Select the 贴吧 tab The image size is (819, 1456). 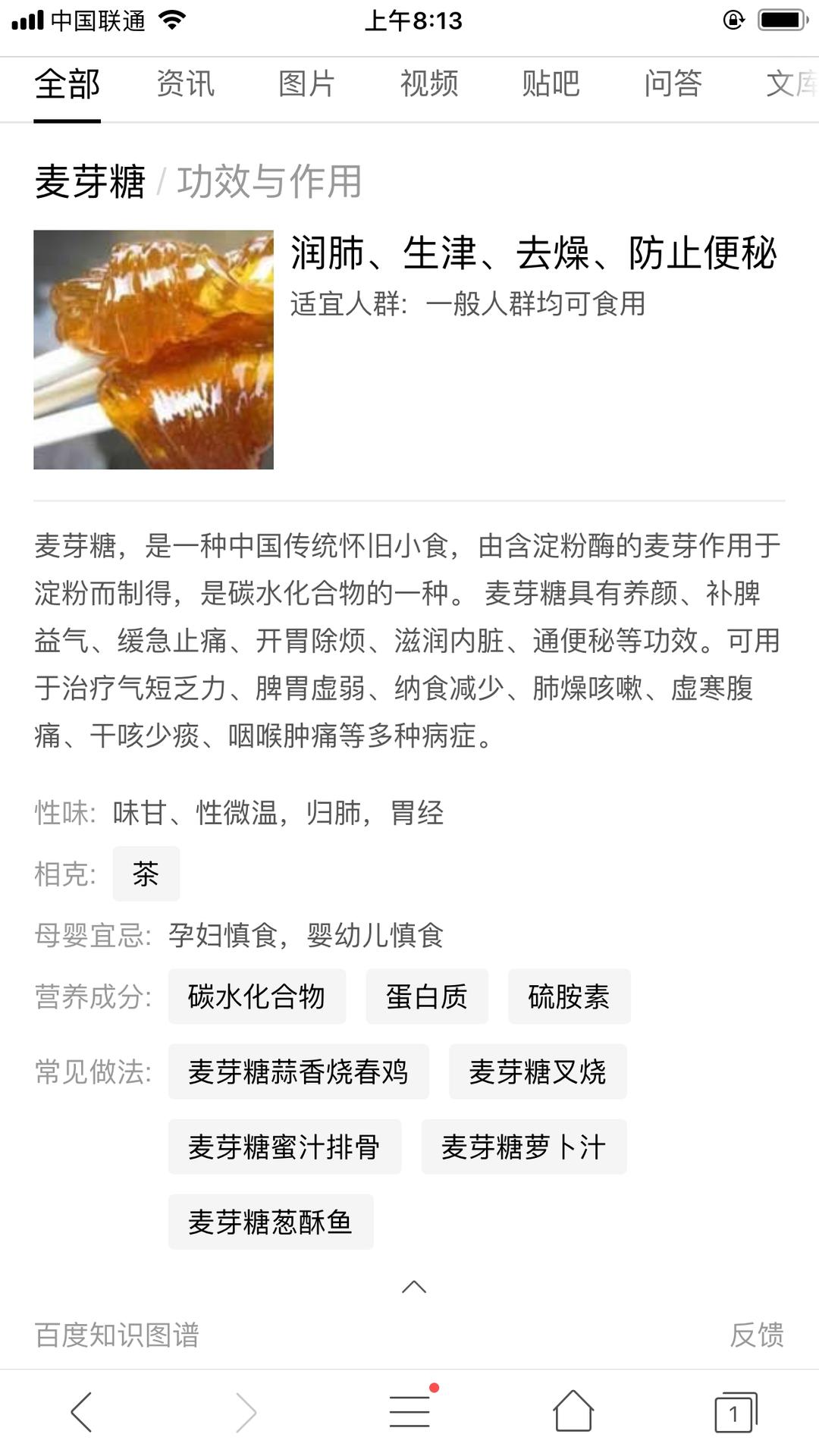(x=551, y=84)
